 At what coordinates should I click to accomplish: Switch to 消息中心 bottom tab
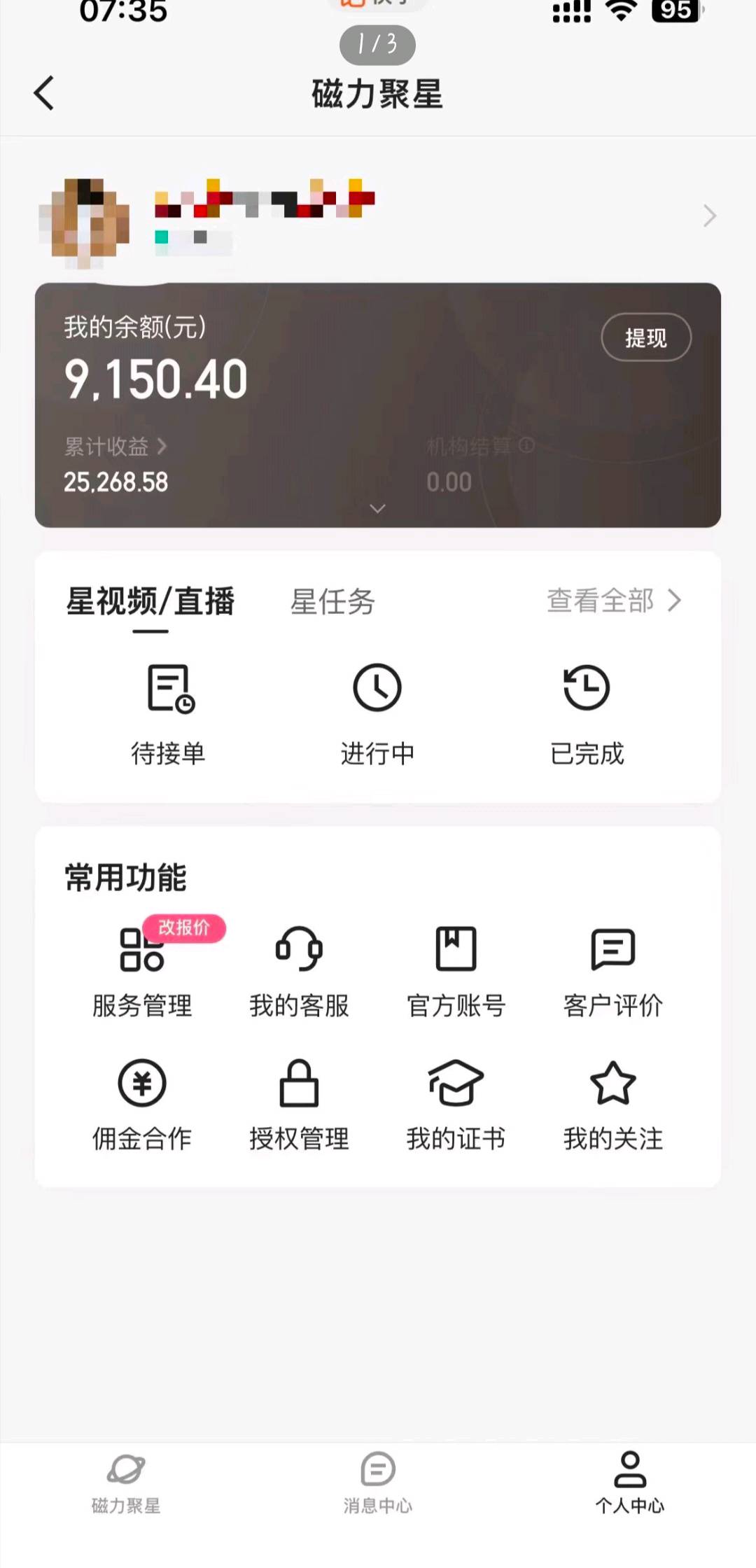378,1483
